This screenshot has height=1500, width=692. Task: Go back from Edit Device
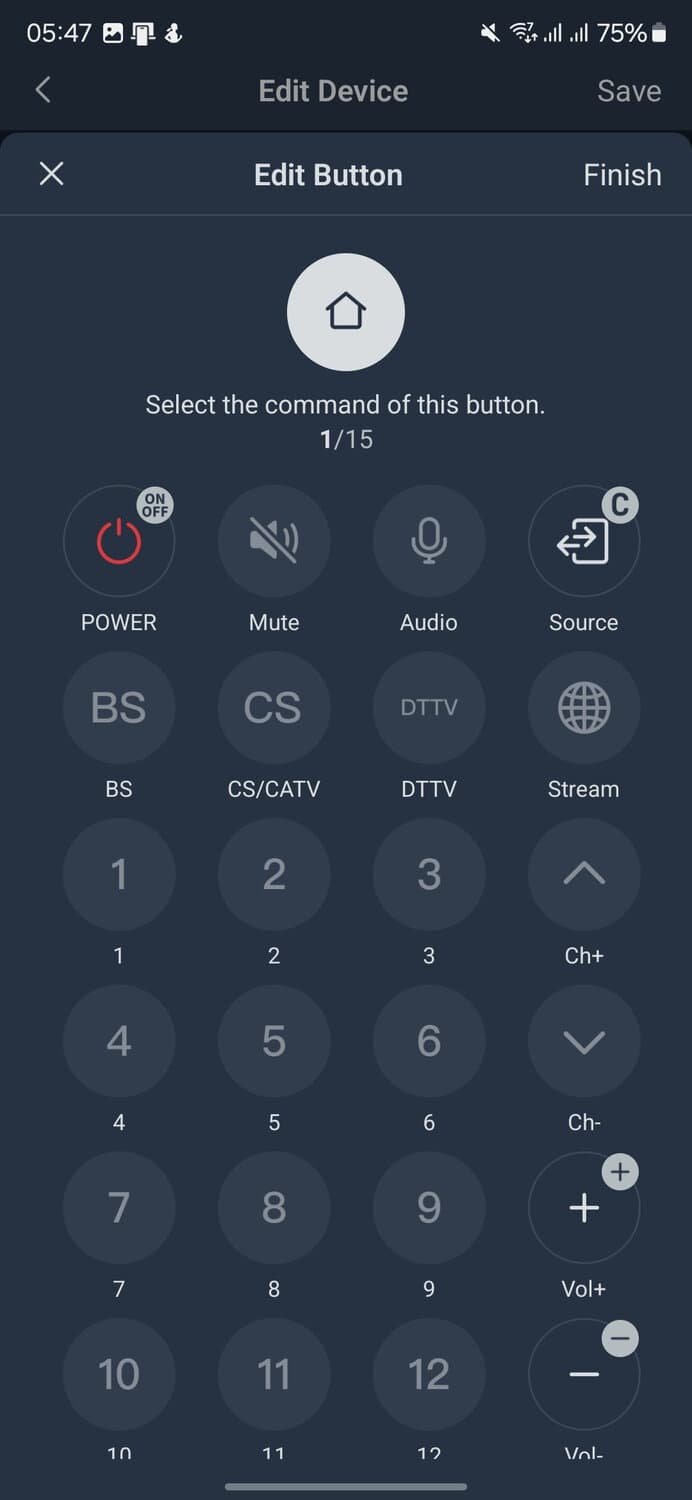point(42,91)
